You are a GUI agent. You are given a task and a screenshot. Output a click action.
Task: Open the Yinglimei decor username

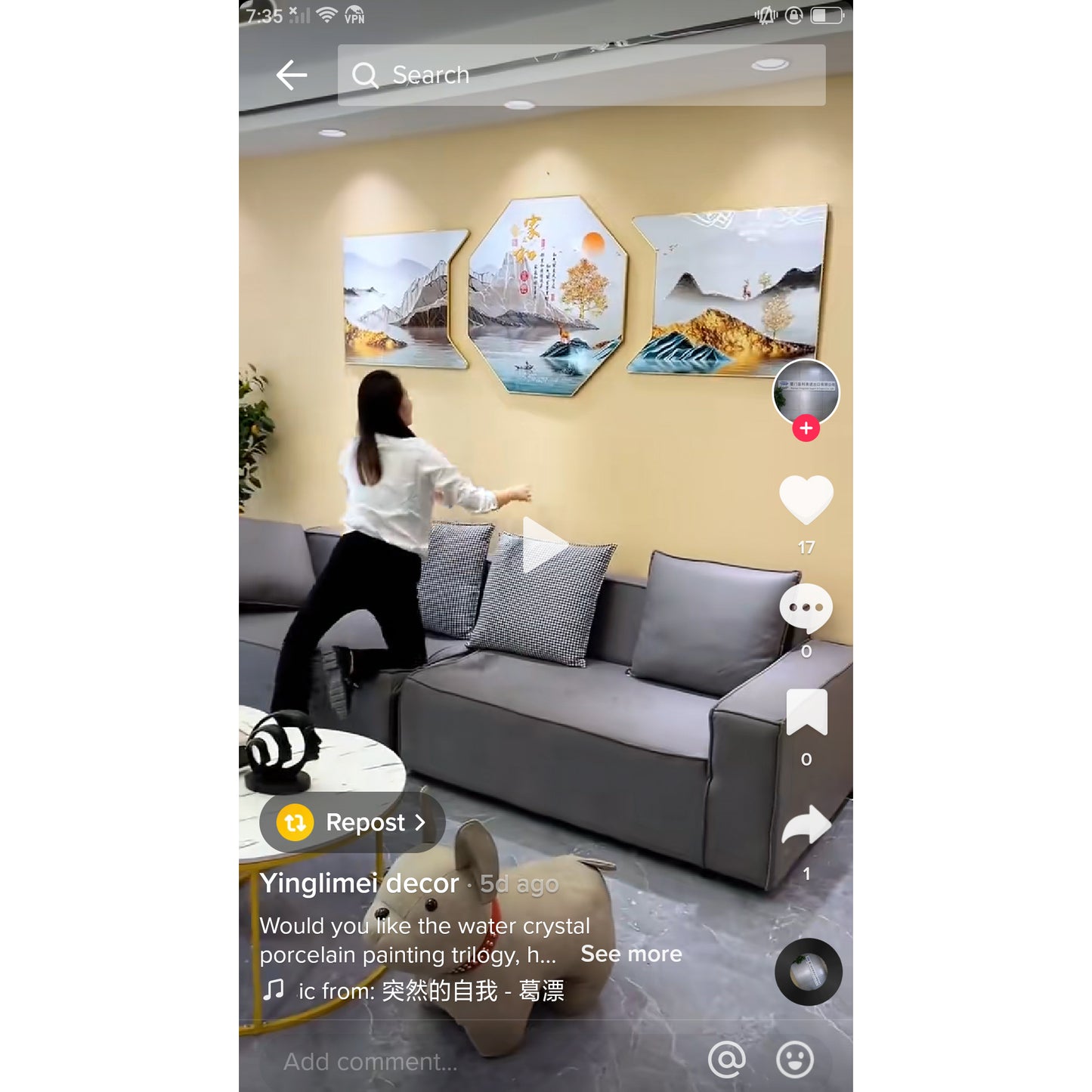[359, 883]
